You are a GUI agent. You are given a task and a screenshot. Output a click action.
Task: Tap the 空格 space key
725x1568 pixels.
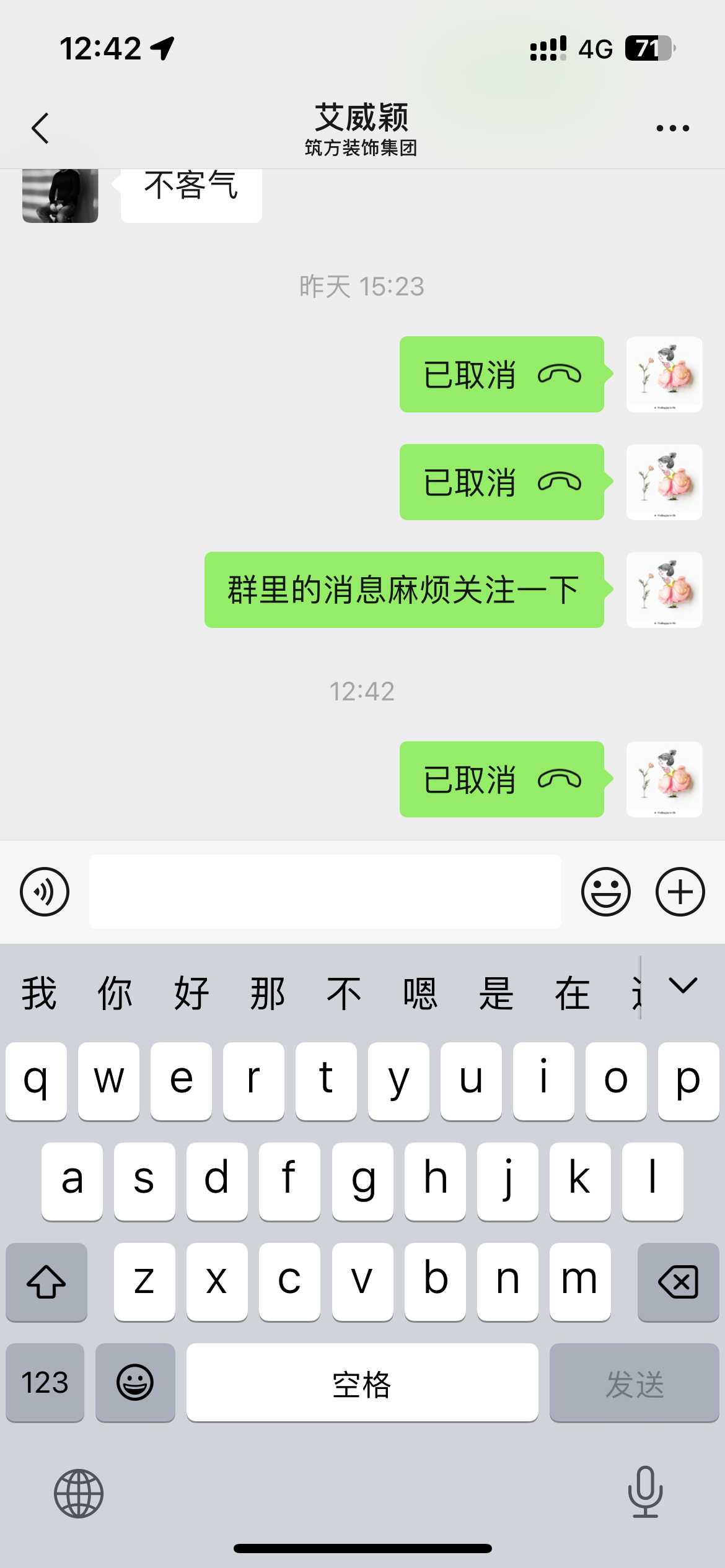pos(362,1382)
